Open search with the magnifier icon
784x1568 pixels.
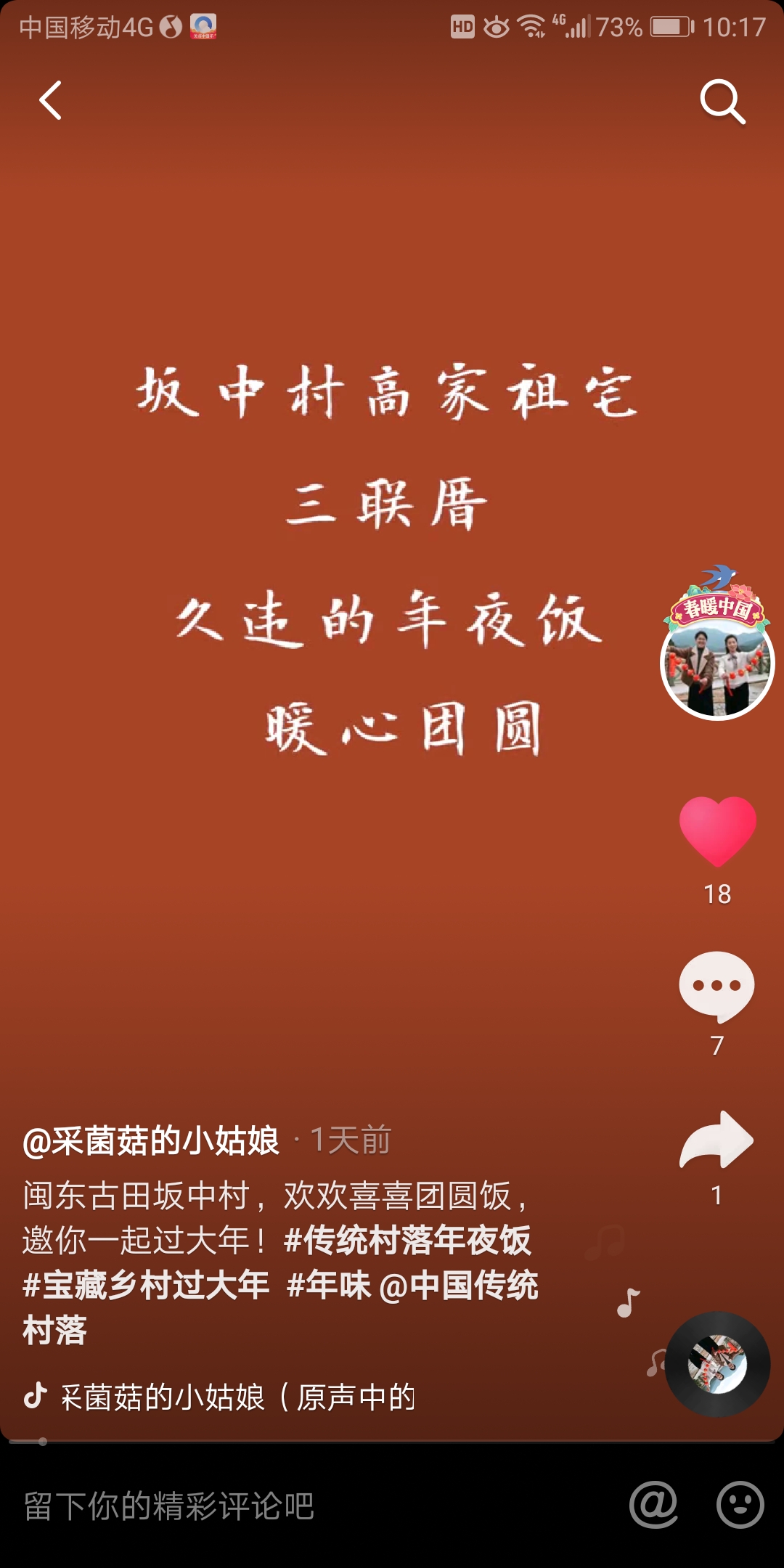coord(722,101)
